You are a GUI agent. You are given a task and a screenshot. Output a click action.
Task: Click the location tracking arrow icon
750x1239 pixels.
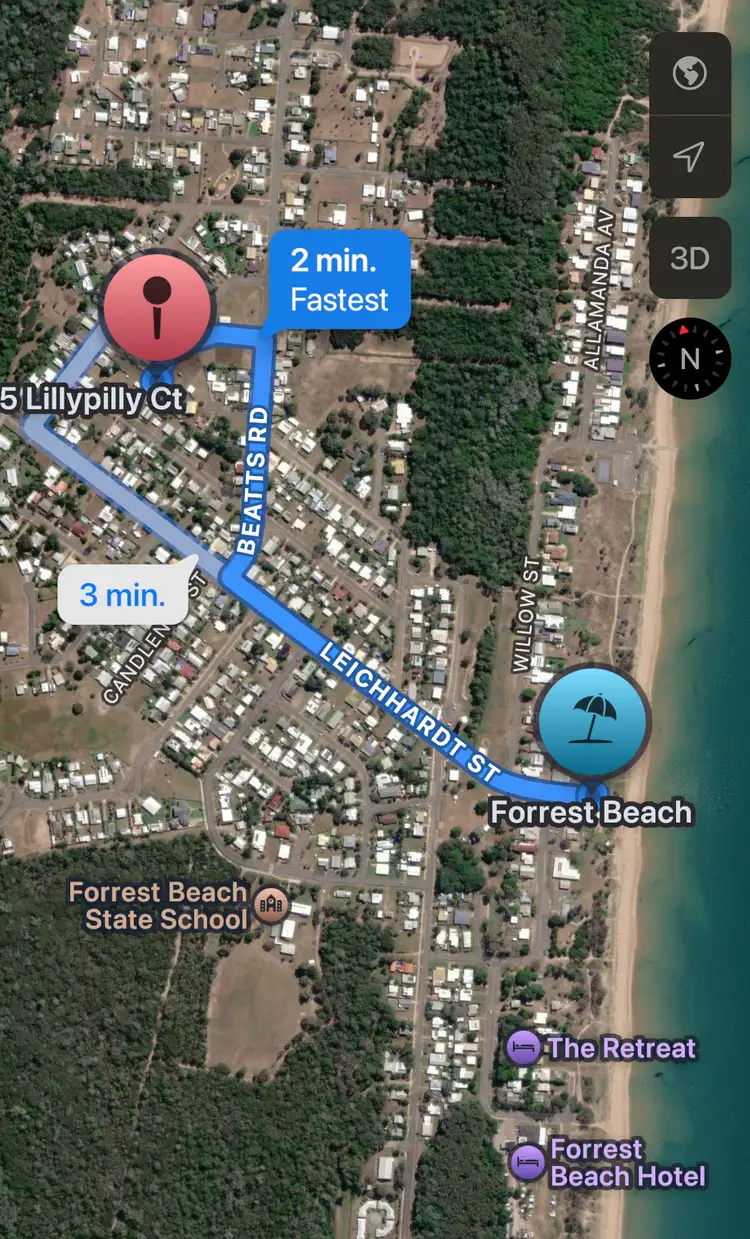point(689,158)
